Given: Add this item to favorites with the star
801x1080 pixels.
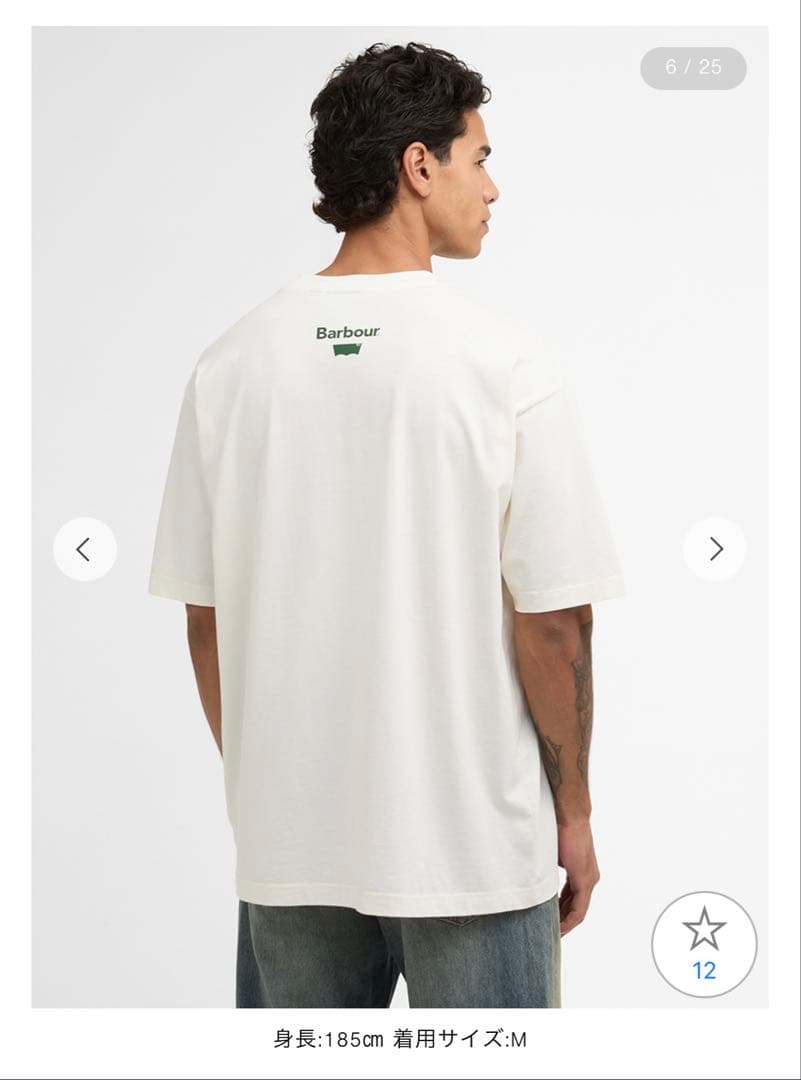Looking at the screenshot, I should pyautogui.click(x=704, y=943).
